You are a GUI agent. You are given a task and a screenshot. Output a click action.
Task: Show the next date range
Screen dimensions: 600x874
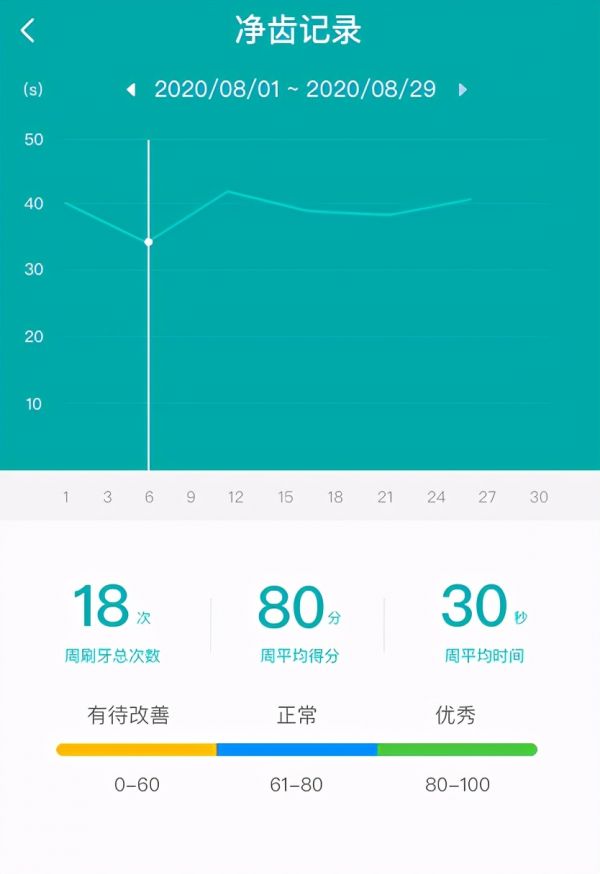point(462,90)
